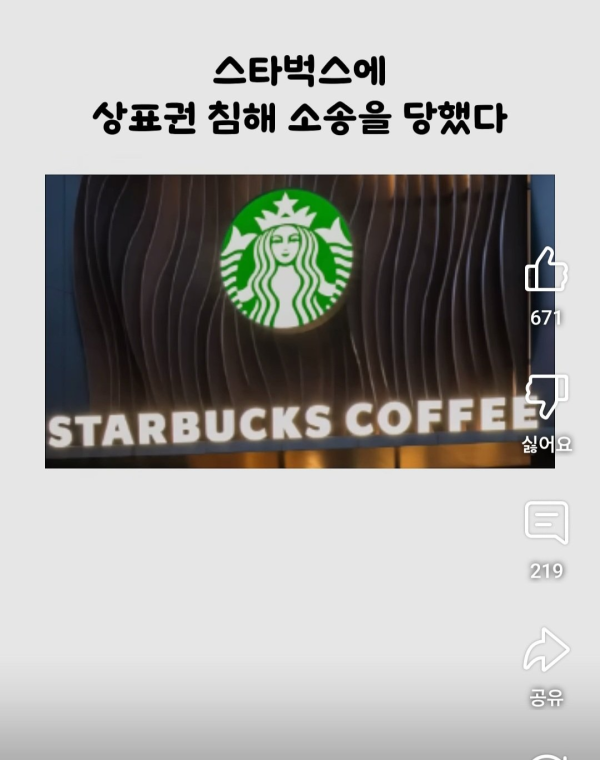Like this Short with 671 likes

(x=546, y=270)
